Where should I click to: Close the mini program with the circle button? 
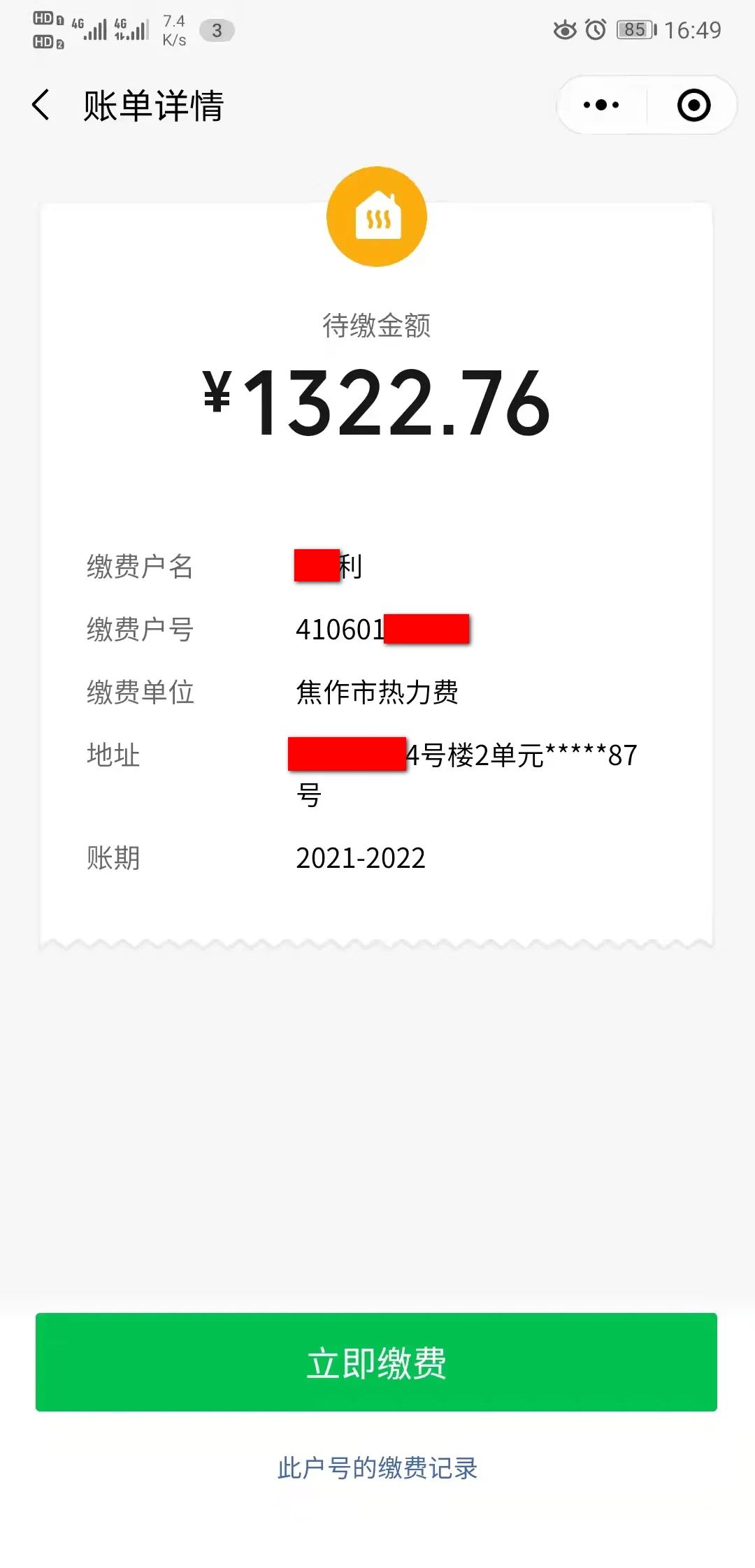click(693, 106)
